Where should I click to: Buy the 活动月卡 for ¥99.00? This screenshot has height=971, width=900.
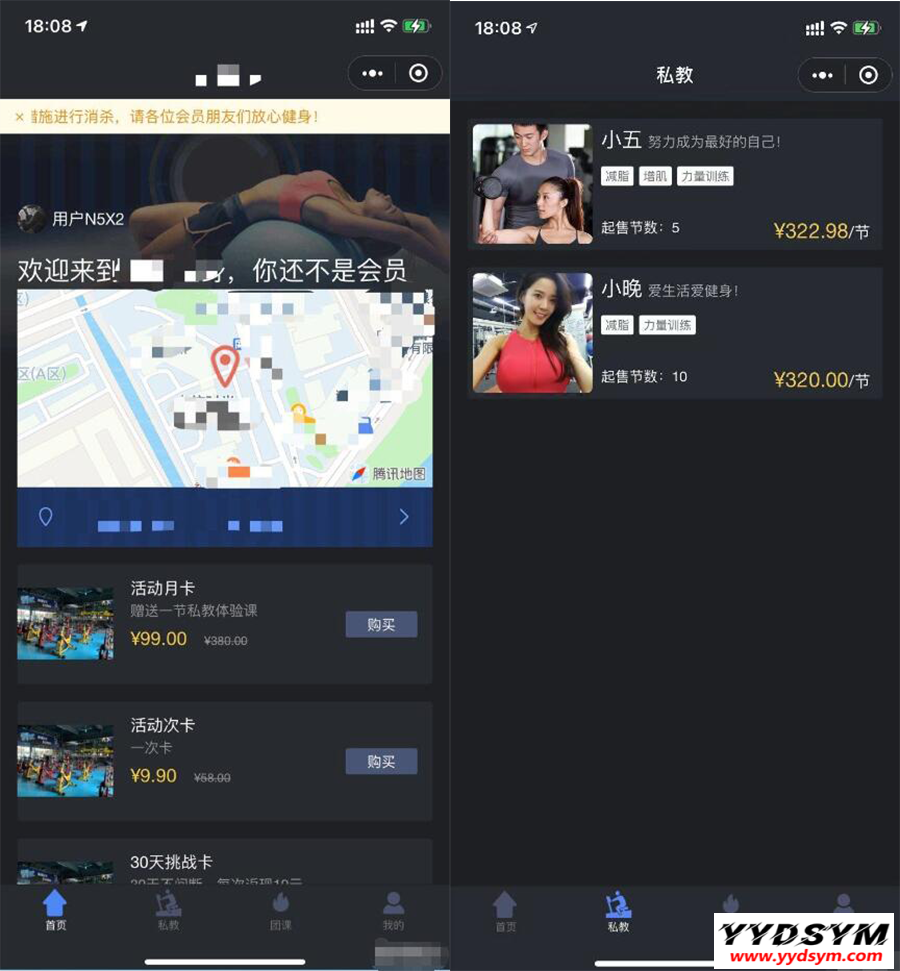381,625
